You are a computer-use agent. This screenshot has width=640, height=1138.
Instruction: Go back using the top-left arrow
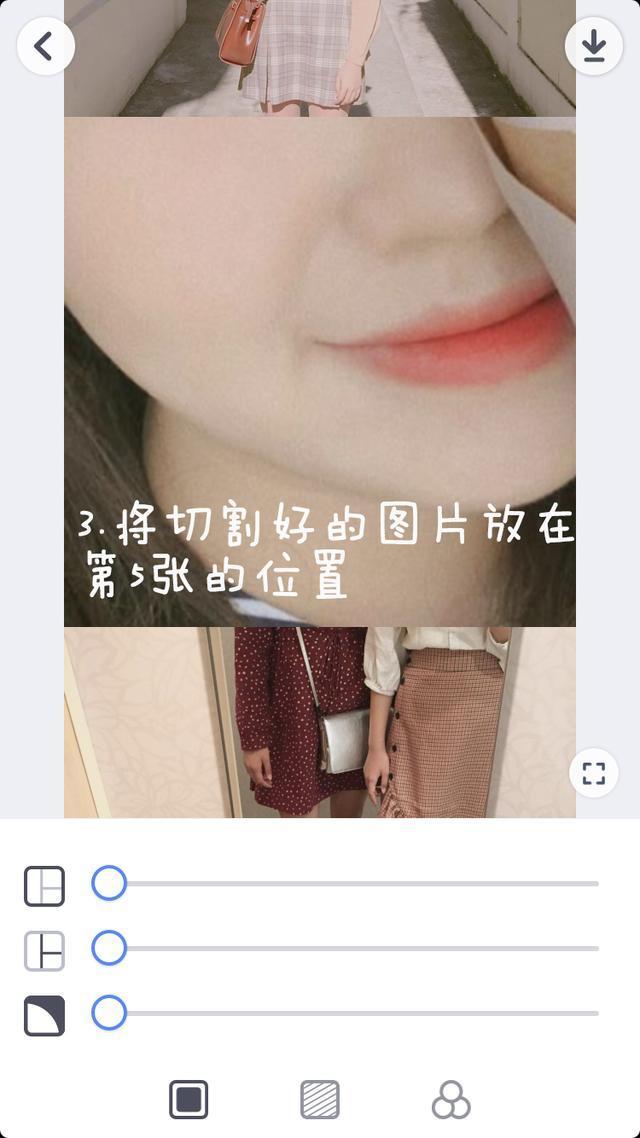coord(45,46)
